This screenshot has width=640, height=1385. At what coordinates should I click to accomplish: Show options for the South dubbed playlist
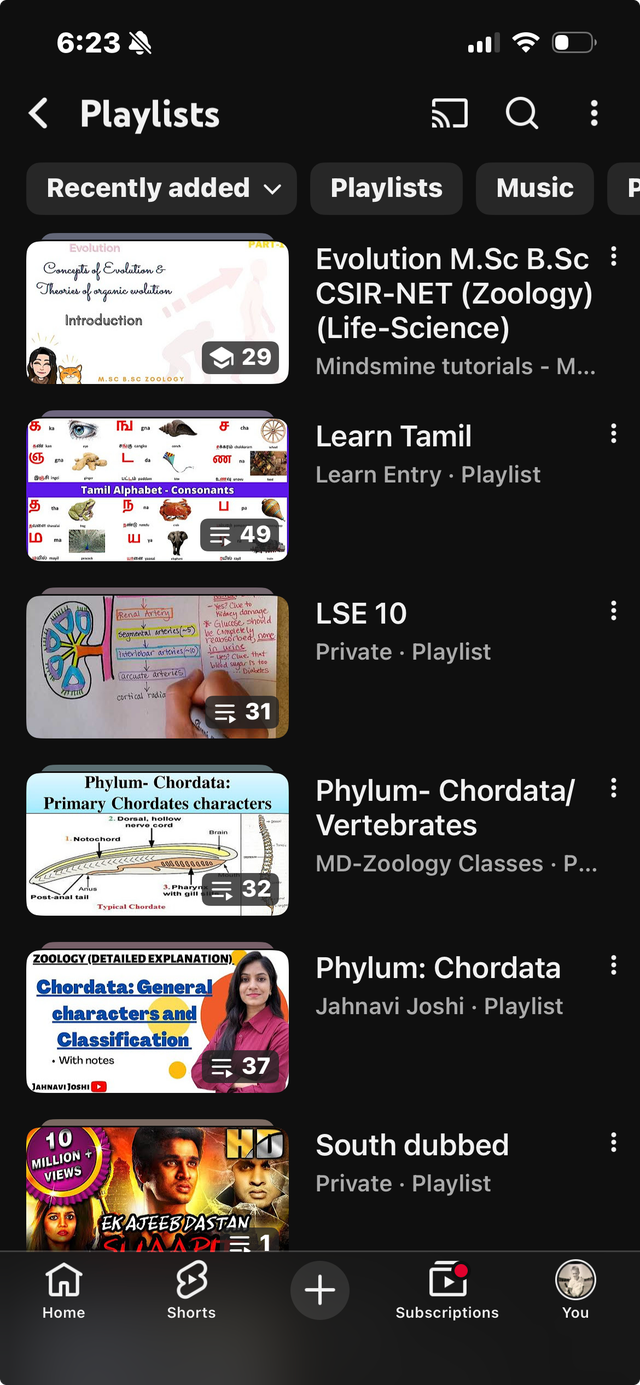(613, 1143)
